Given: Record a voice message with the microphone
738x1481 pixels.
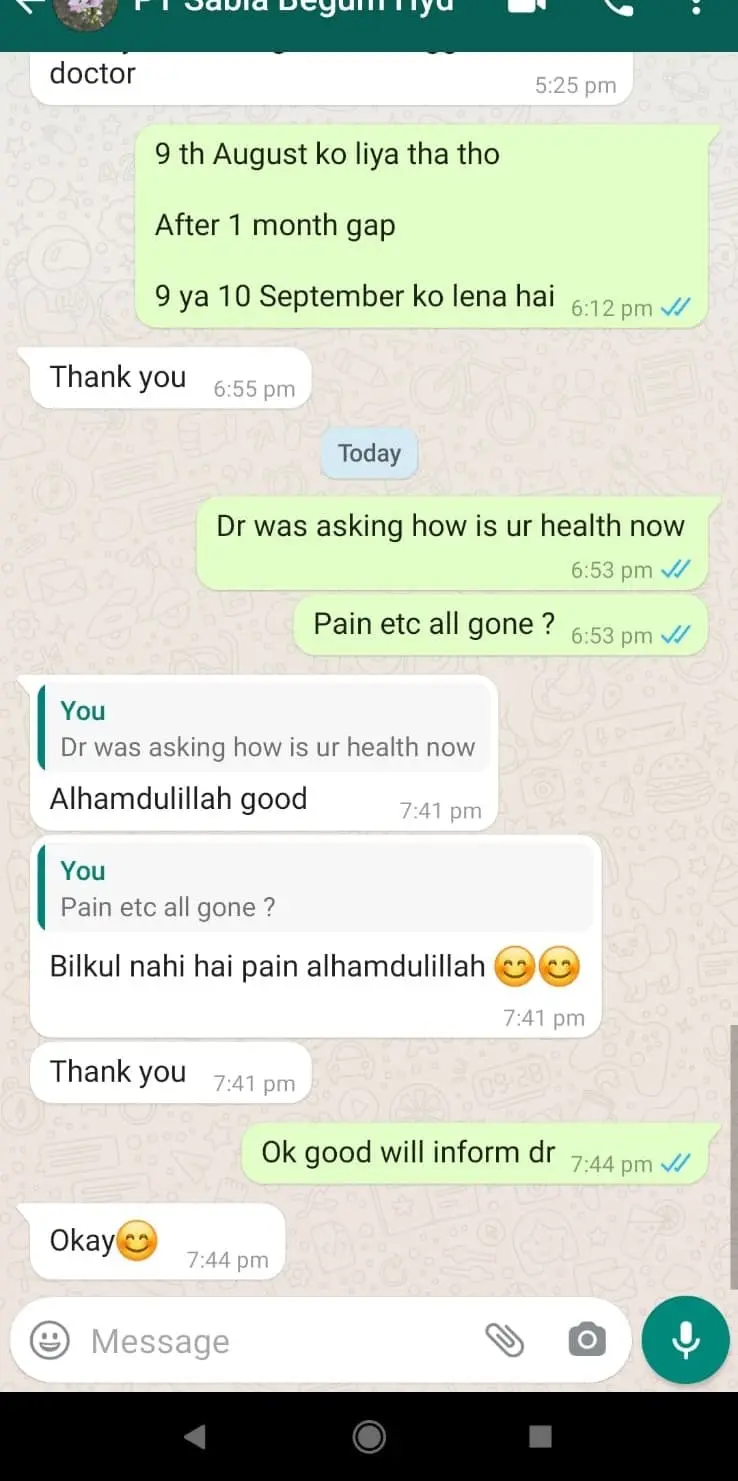Looking at the screenshot, I should (x=686, y=1340).
